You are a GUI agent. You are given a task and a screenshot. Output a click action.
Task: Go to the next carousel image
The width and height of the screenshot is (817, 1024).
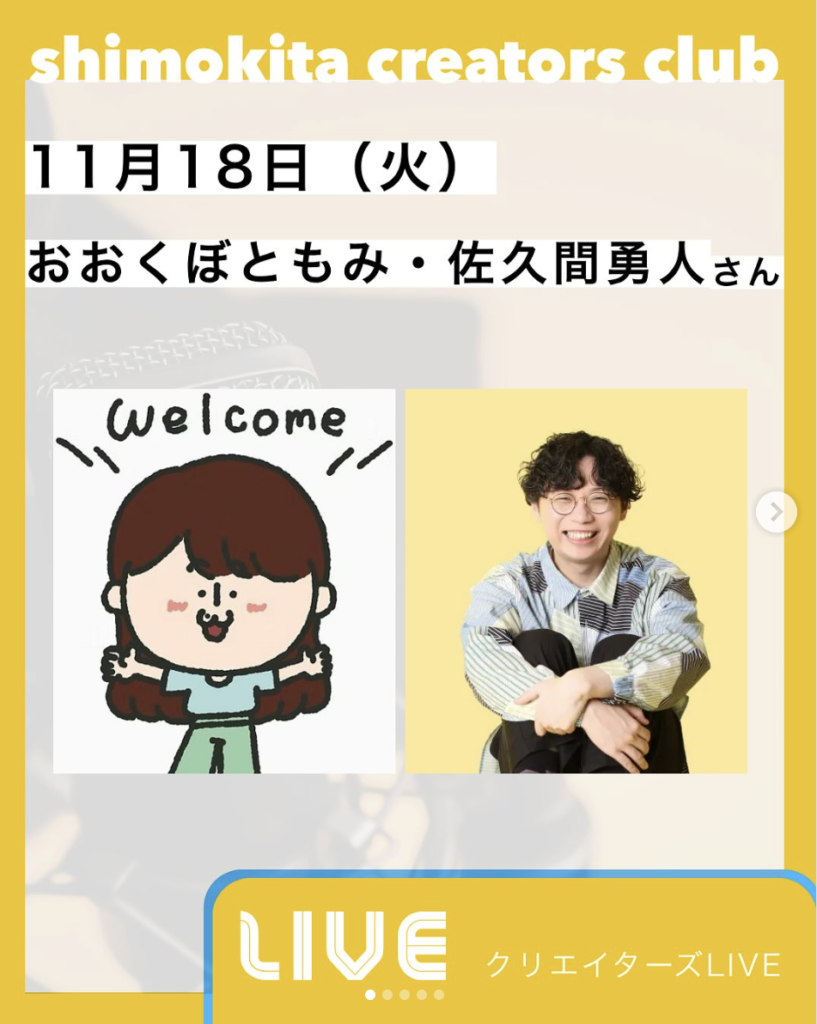point(776,513)
